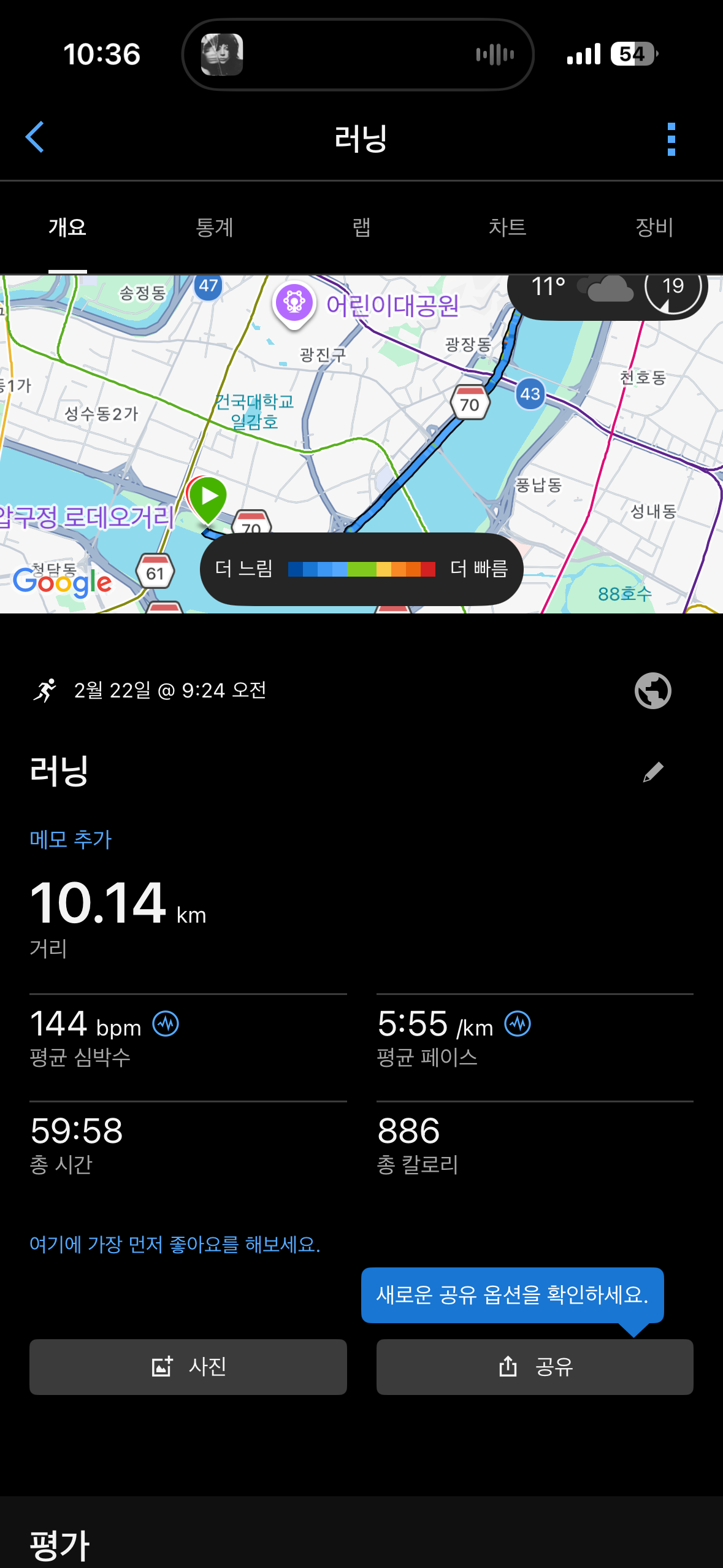This screenshot has width=723, height=1568.
Task: Open the three-dot overflow menu
Action: [x=671, y=139]
